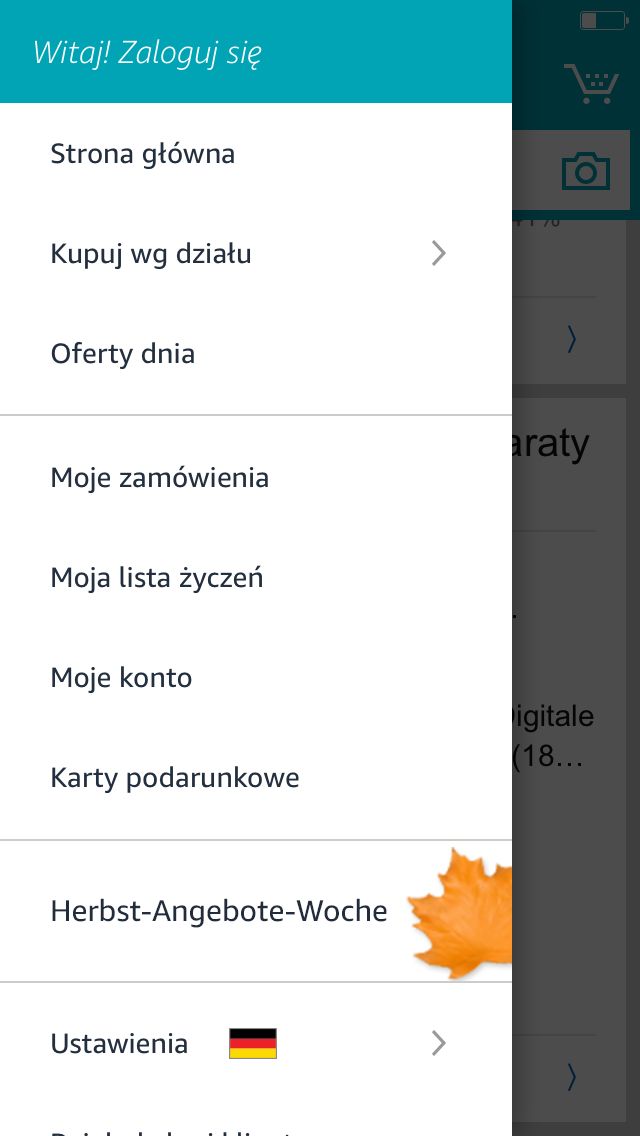
Task: Tap the camera search icon
Action: (x=586, y=171)
